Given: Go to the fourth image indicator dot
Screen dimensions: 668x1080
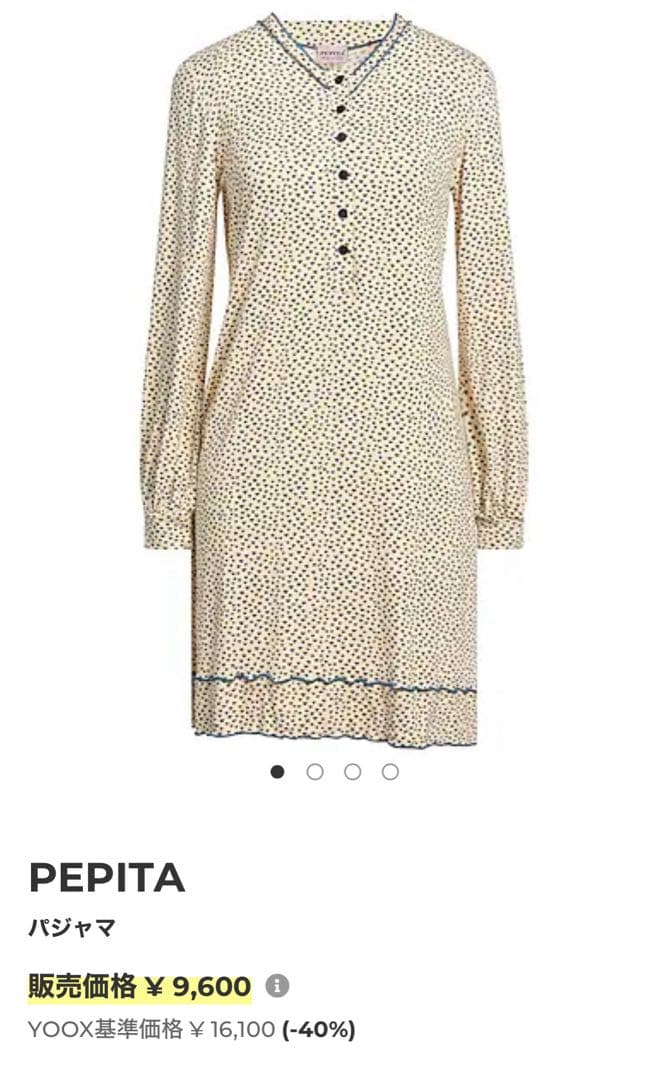Looking at the screenshot, I should [391, 772].
